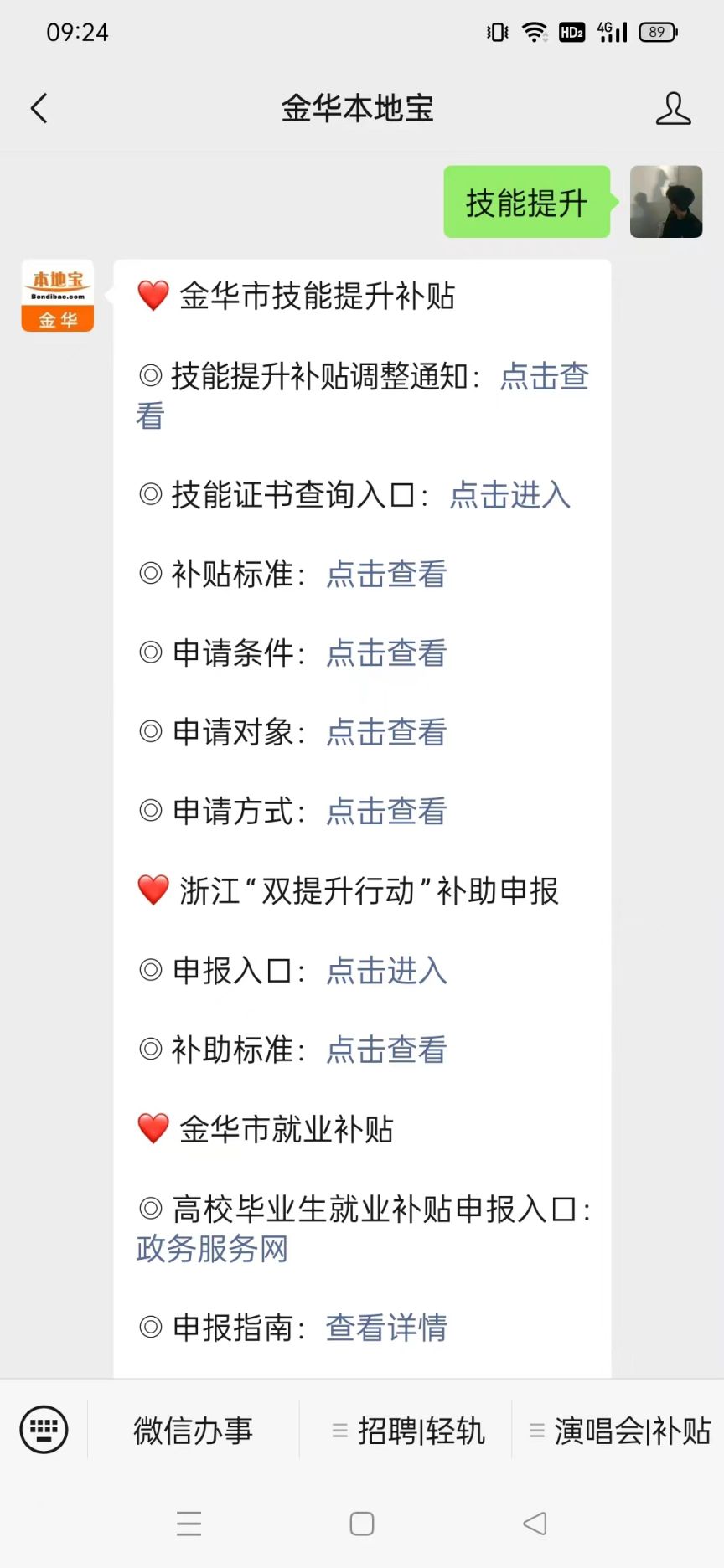
Task: Tap the system home button
Action: click(362, 1524)
